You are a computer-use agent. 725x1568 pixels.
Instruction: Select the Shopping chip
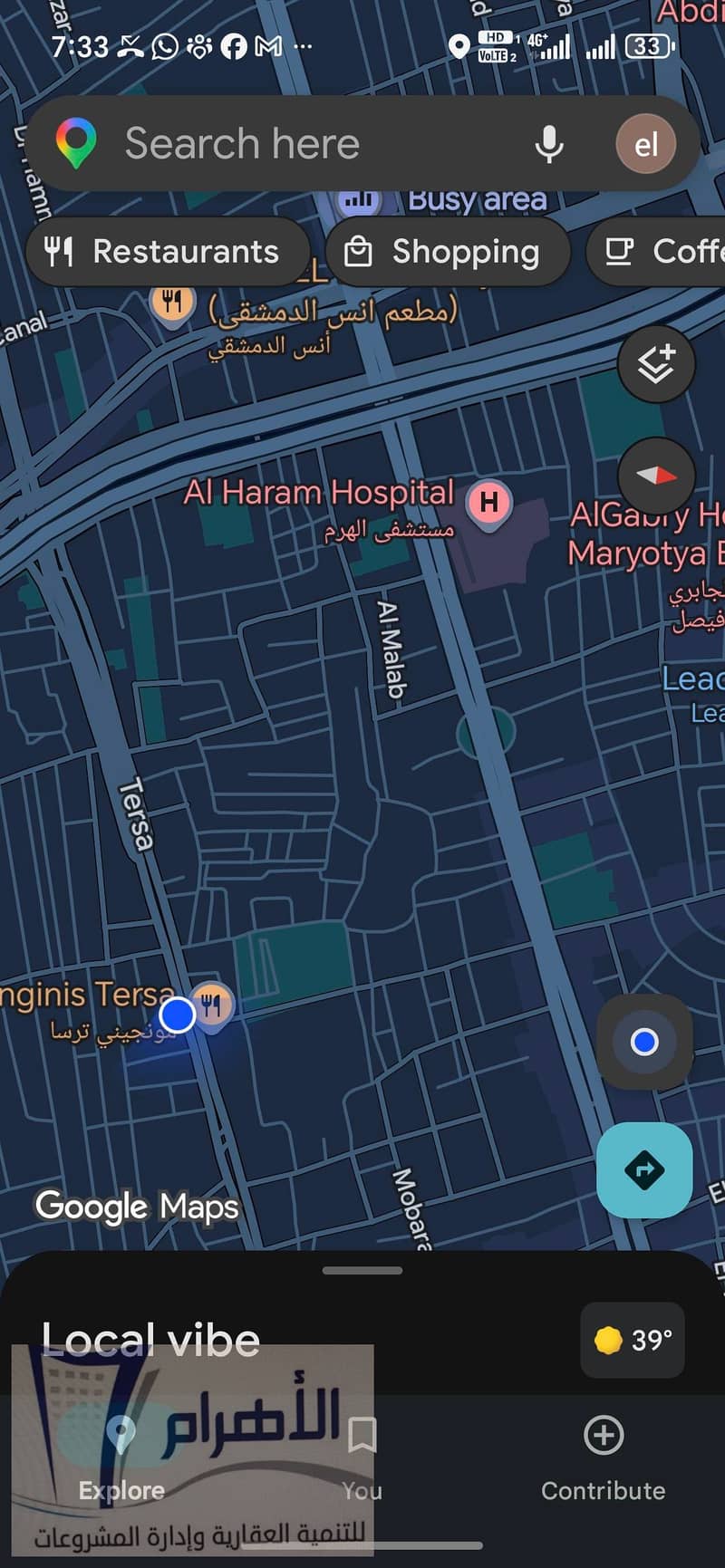click(x=448, y=251)
